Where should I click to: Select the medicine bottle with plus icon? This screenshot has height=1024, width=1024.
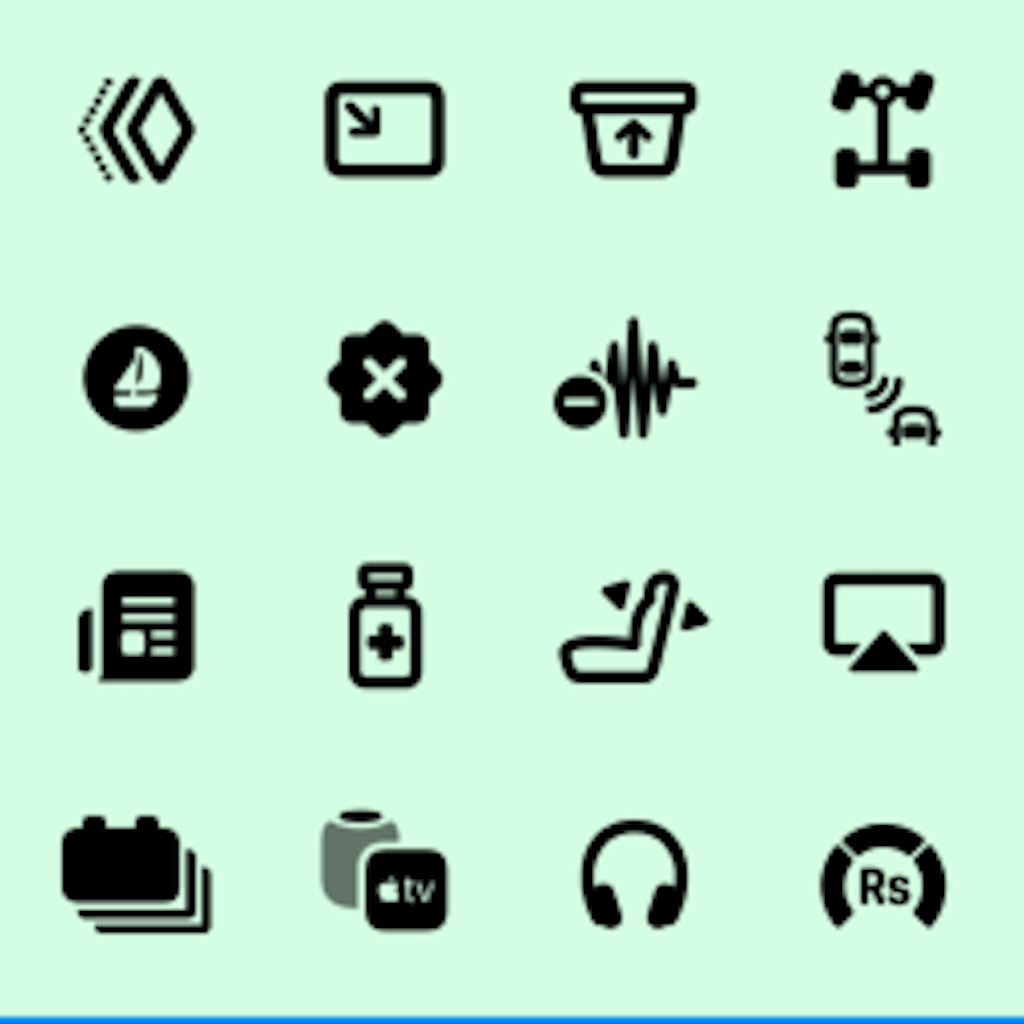tap(385, 627)
